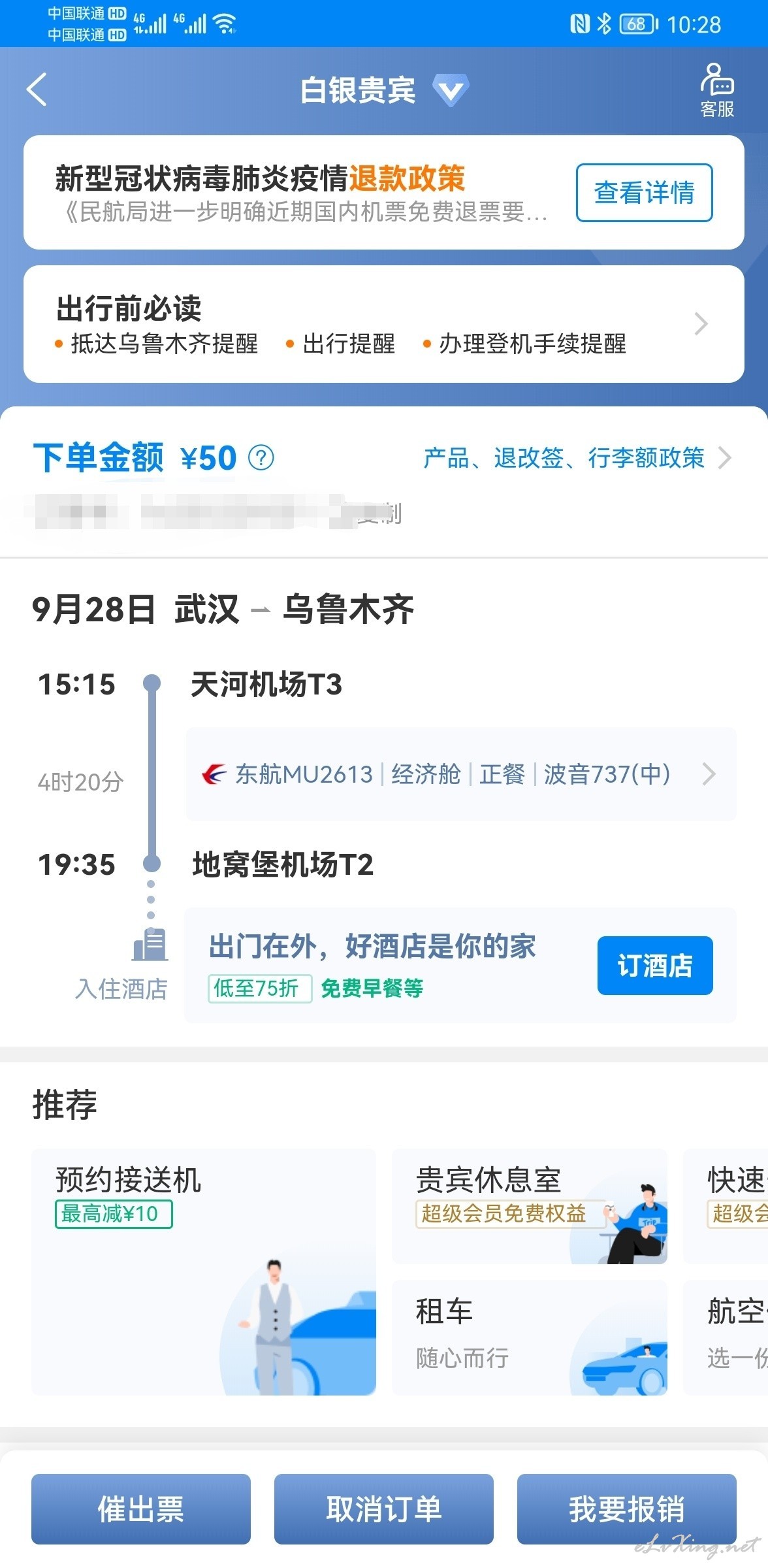Open 东航MU2613 flight details
Image resolution: width=768 pixels, height=1568 pixels.
(461, 774)
